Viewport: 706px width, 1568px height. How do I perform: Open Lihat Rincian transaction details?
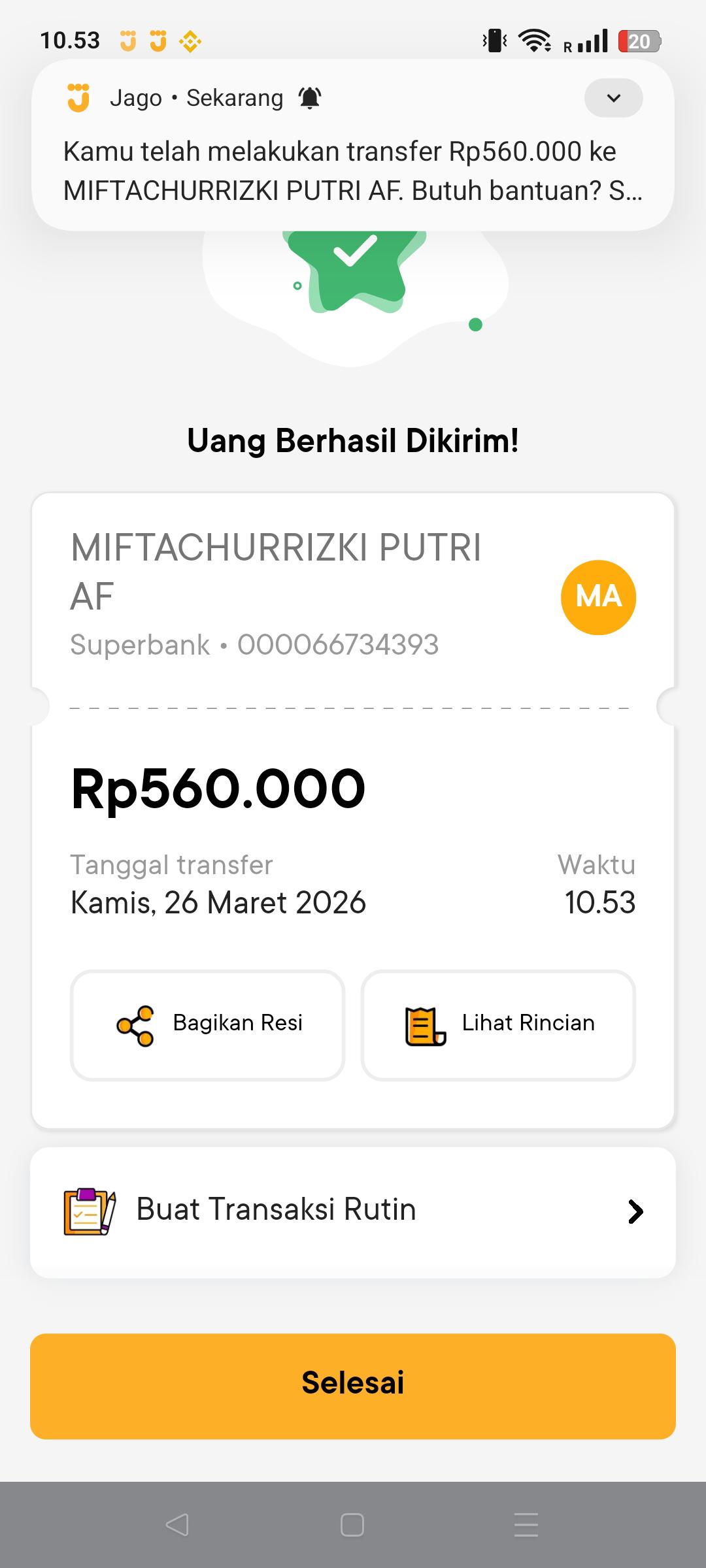[498, 1024]
